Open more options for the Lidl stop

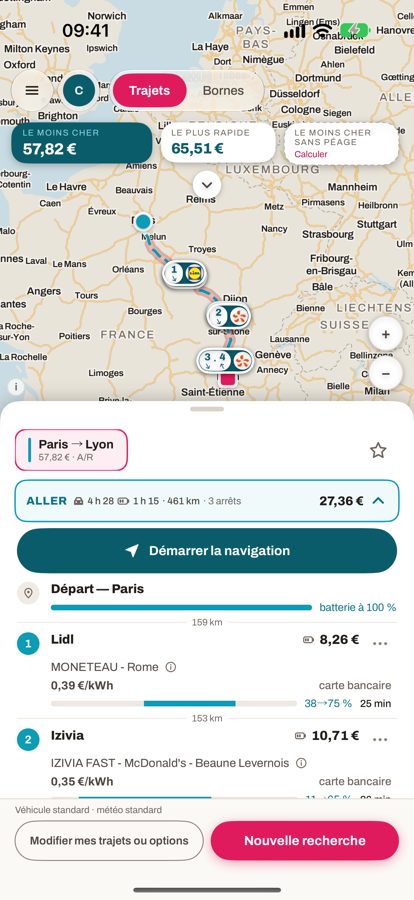[x=380, y=643]
